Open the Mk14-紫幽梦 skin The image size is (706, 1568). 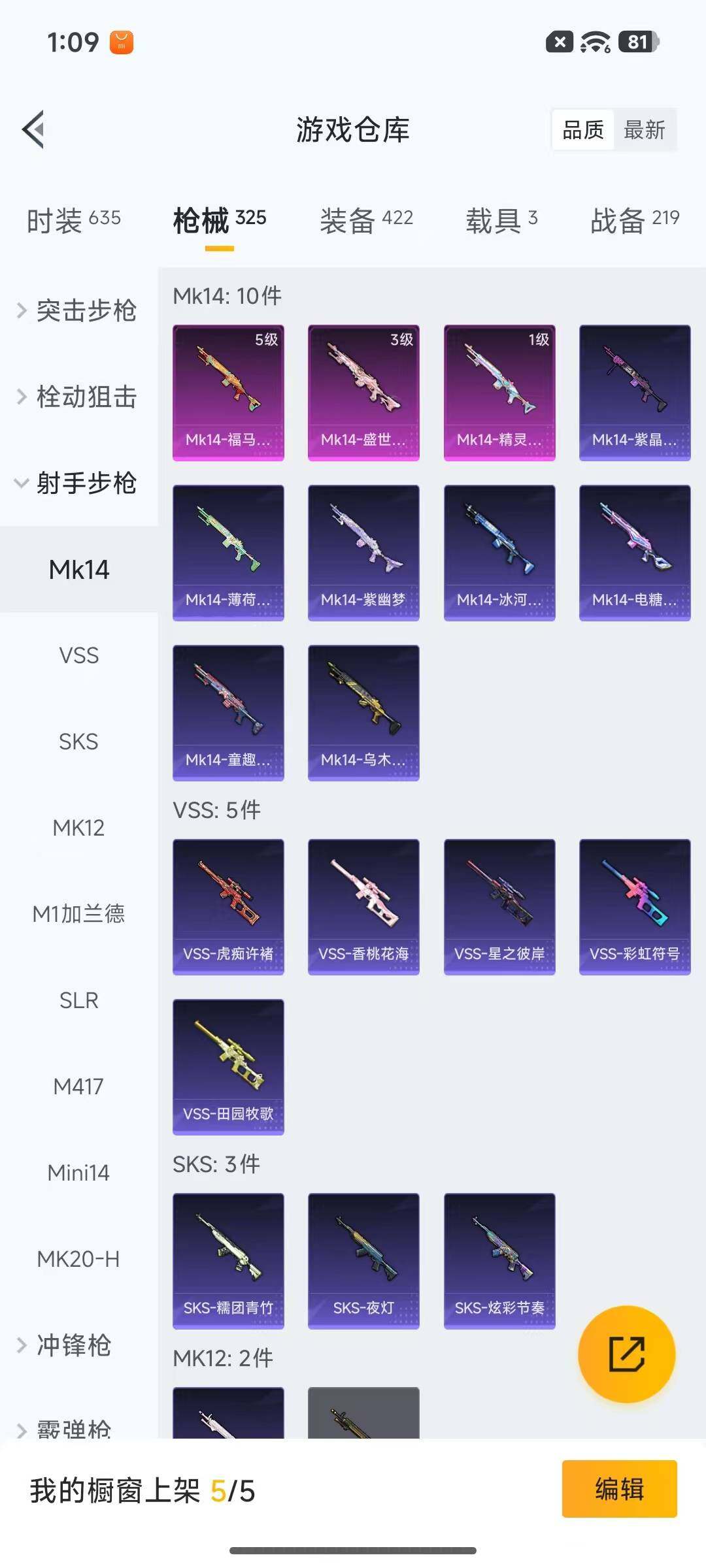coord(363,552)
